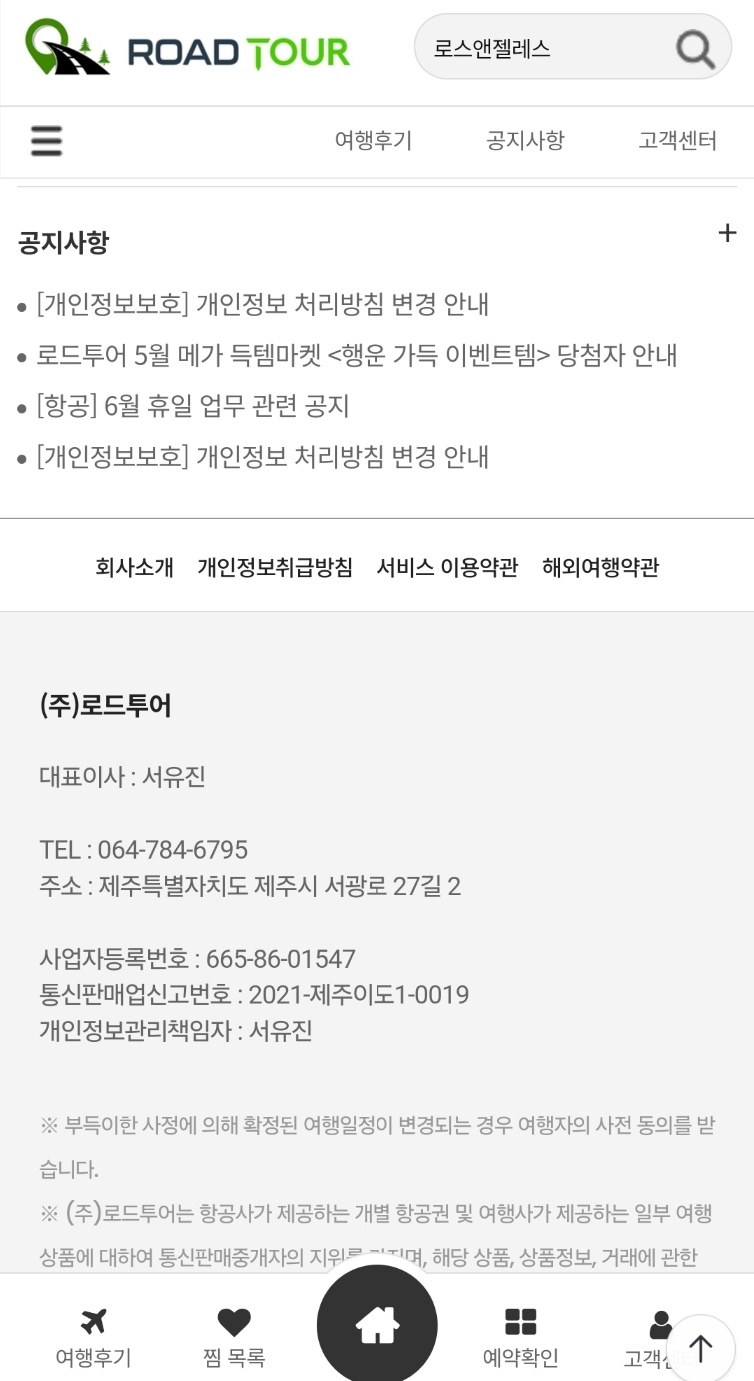Viewport: 754px width, 1381px height.
Task: Go to the home button in the bottom bar
Action: (x=377, y=1326)
